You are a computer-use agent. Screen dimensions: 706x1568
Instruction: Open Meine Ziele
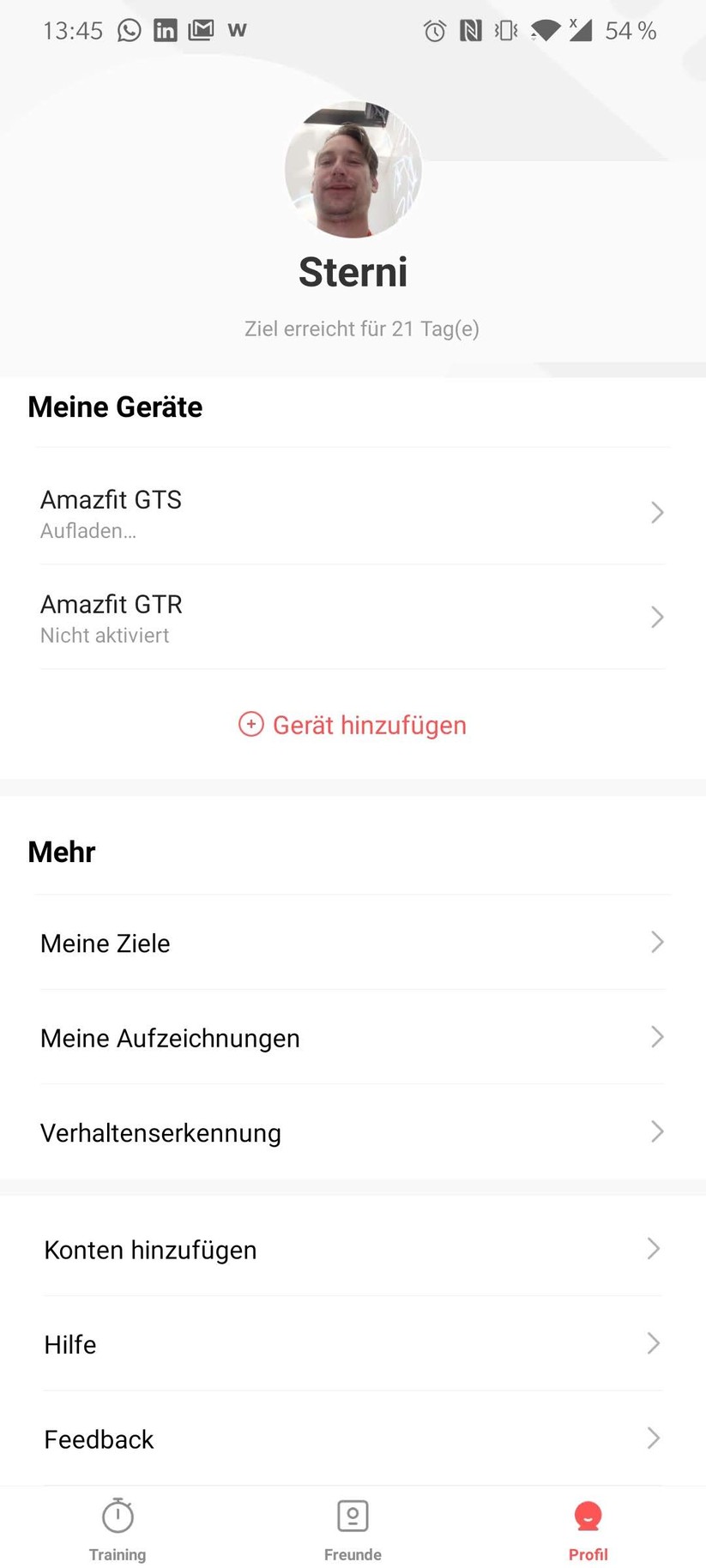pos(352,943)
